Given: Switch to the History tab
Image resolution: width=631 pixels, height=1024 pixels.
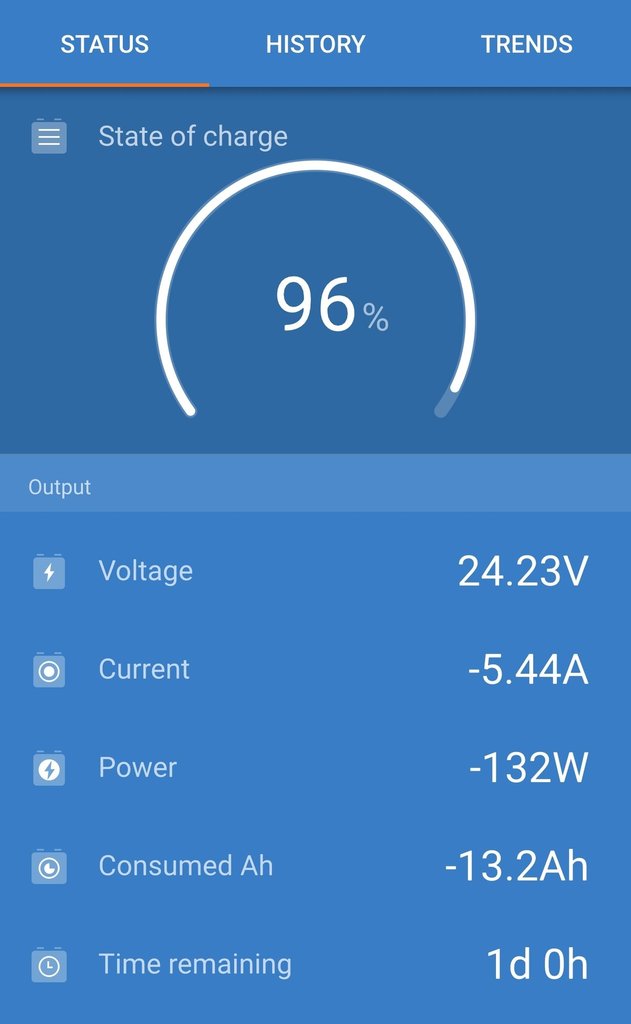Looking at the screenshot, I should (315, 44).
